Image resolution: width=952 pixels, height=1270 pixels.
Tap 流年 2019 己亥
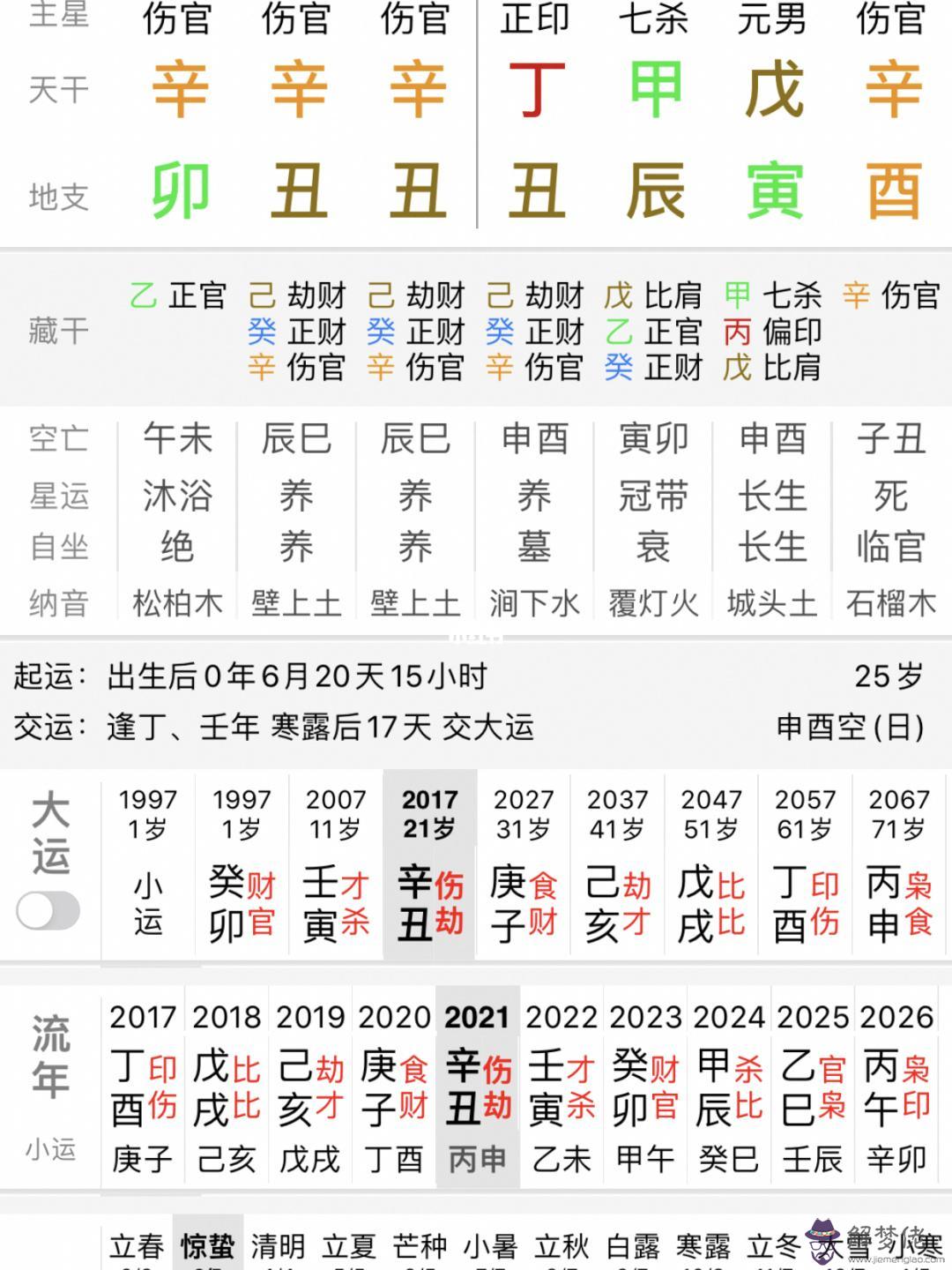[x=310, y=1085]
